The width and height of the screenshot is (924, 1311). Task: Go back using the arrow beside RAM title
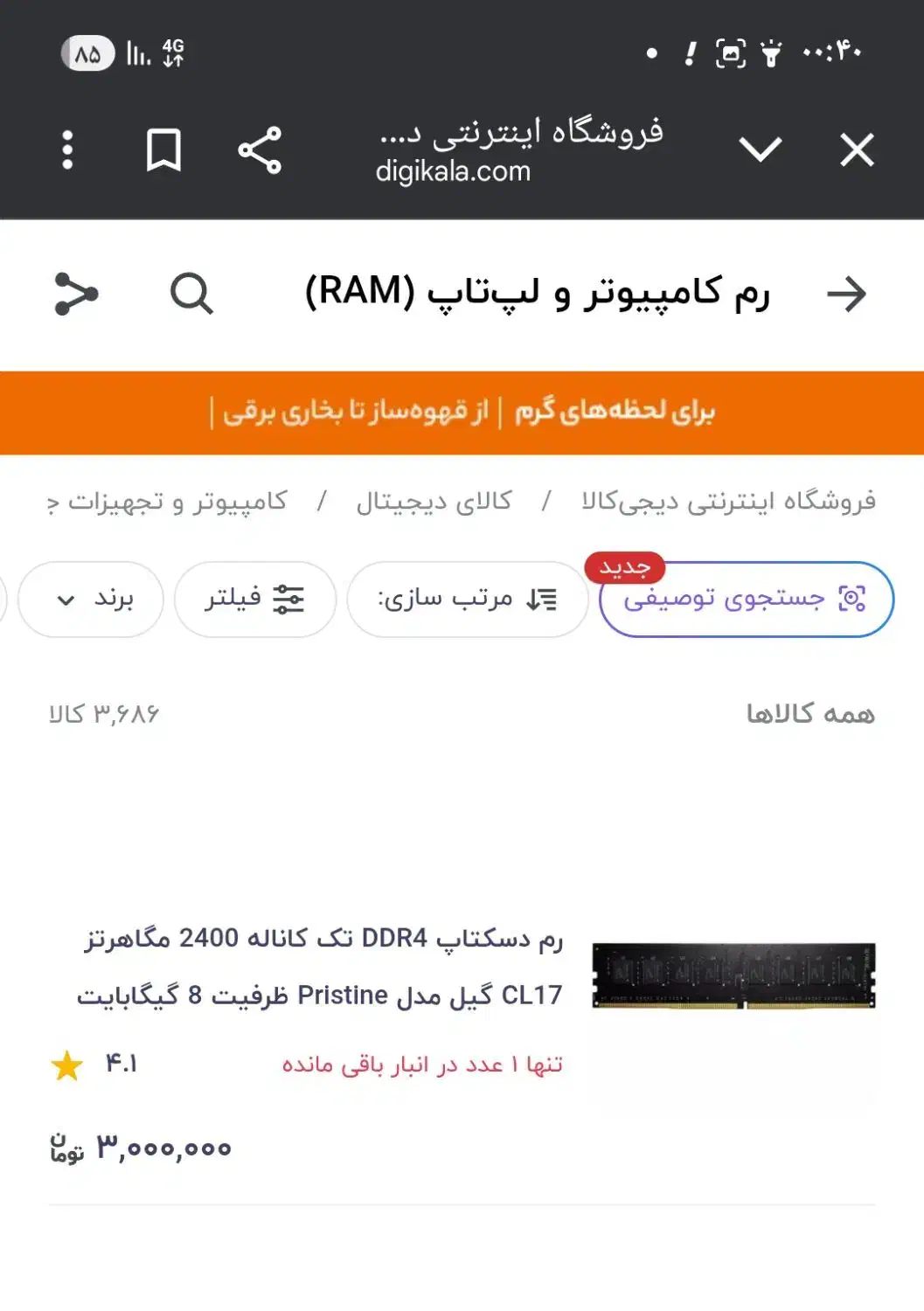846,294
